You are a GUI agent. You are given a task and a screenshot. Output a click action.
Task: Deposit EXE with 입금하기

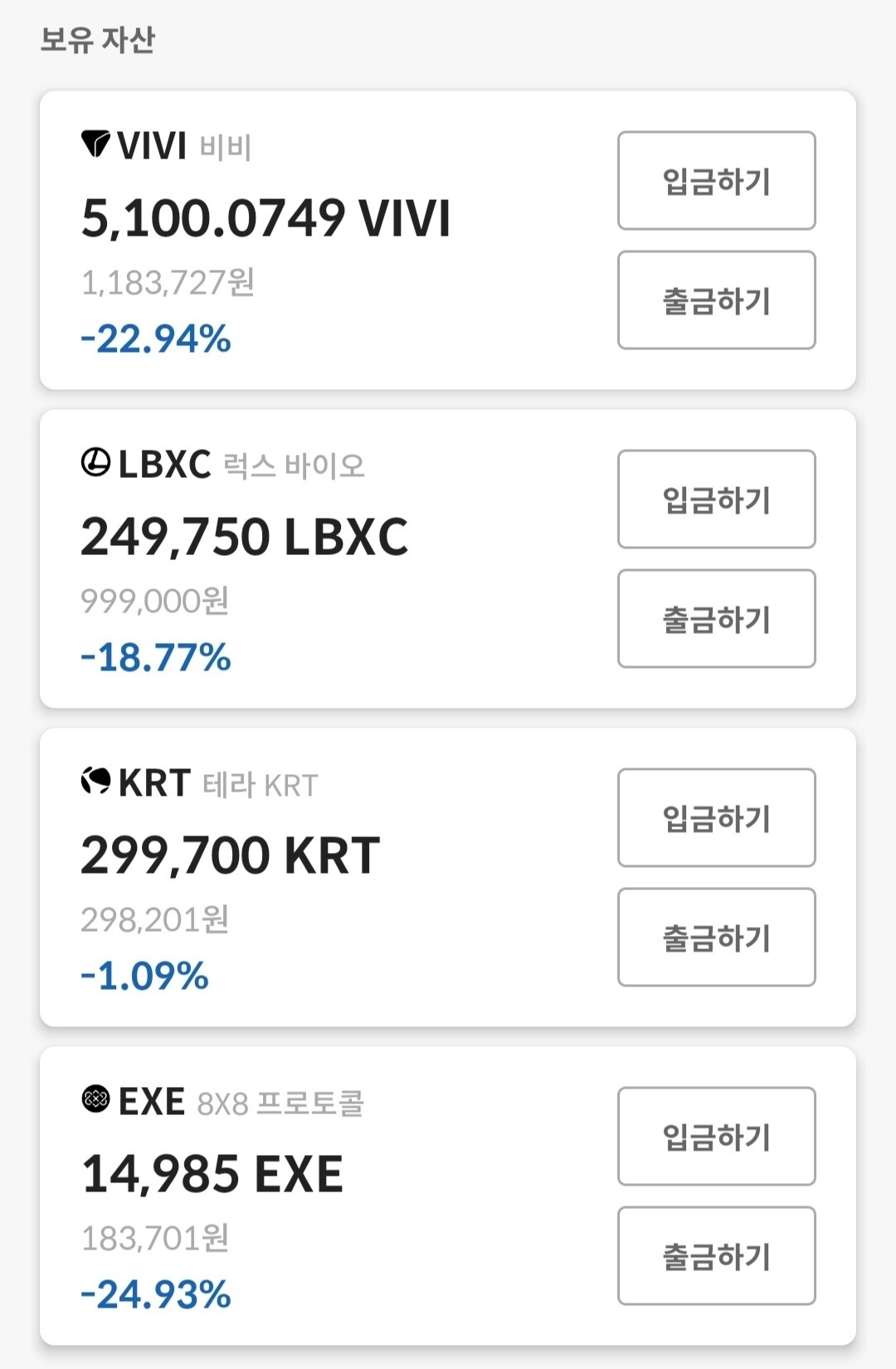pyautogui.click(x=716, y=1137)
